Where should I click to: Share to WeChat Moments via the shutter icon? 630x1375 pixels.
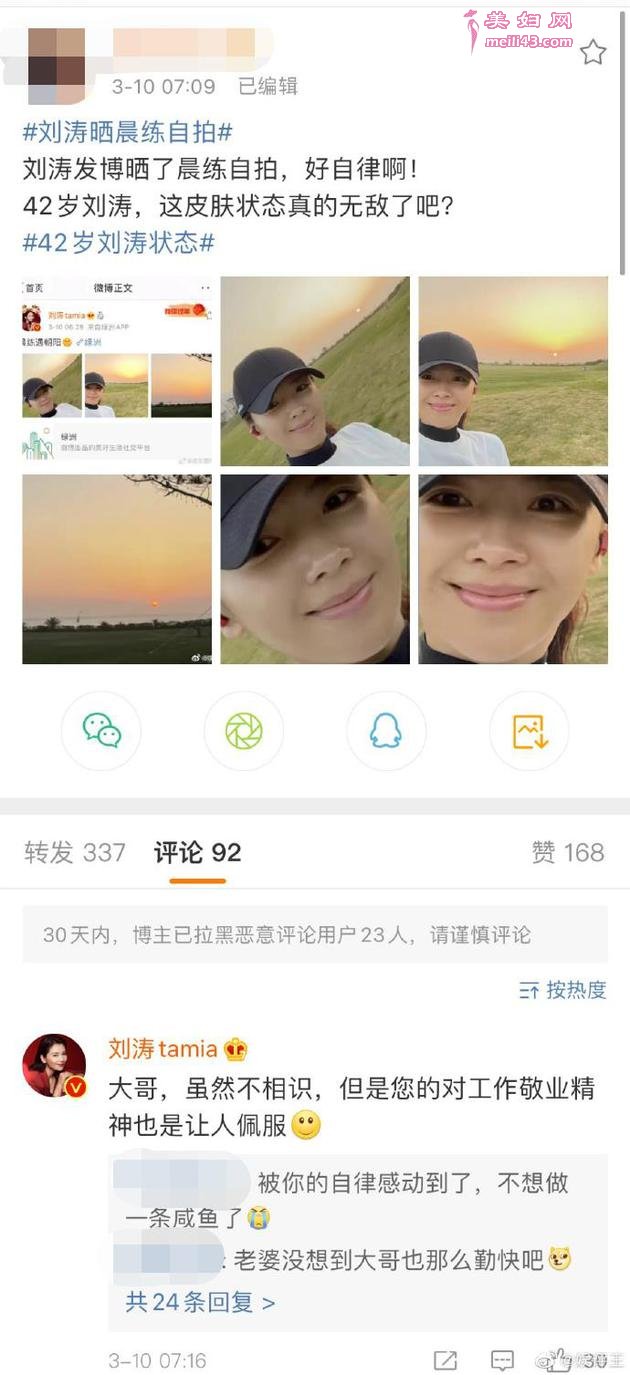point(244,731)
